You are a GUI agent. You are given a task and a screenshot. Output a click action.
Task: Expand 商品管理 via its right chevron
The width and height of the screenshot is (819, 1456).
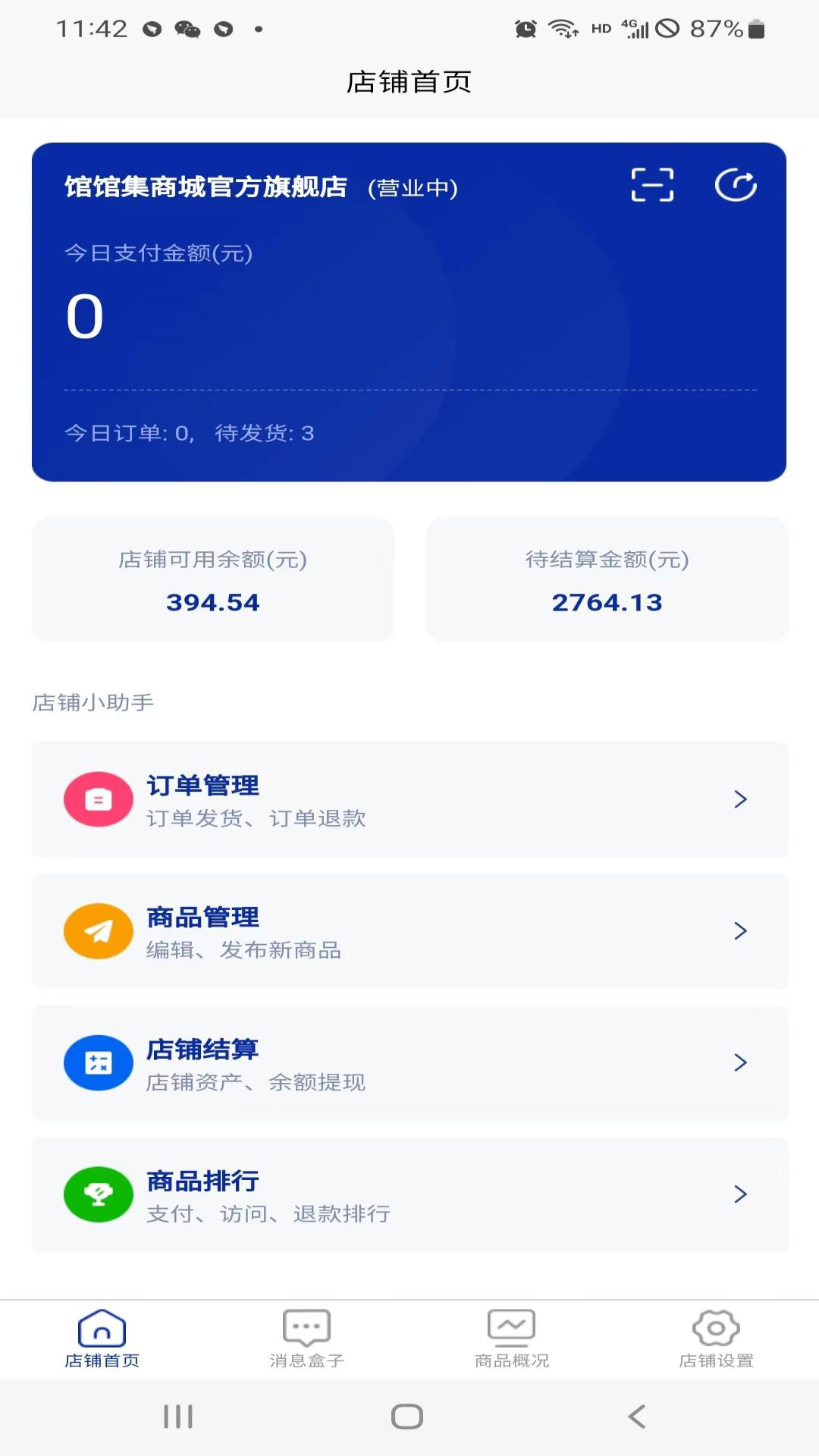(x=740, y=930)
